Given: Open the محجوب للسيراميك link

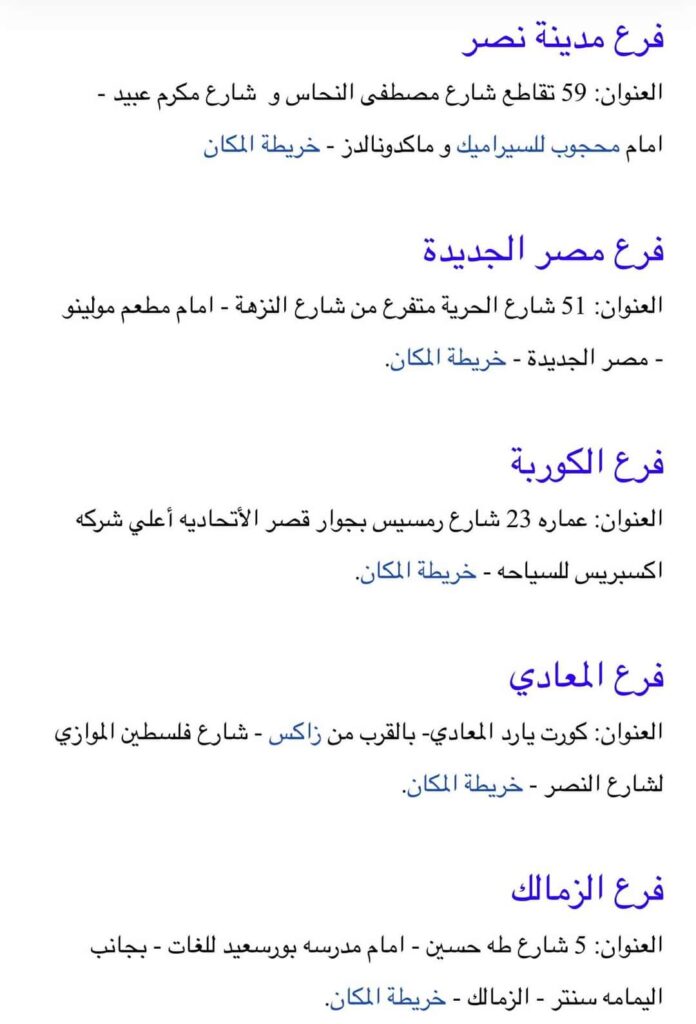Looking at the screenshot, I should pos(538,146).
